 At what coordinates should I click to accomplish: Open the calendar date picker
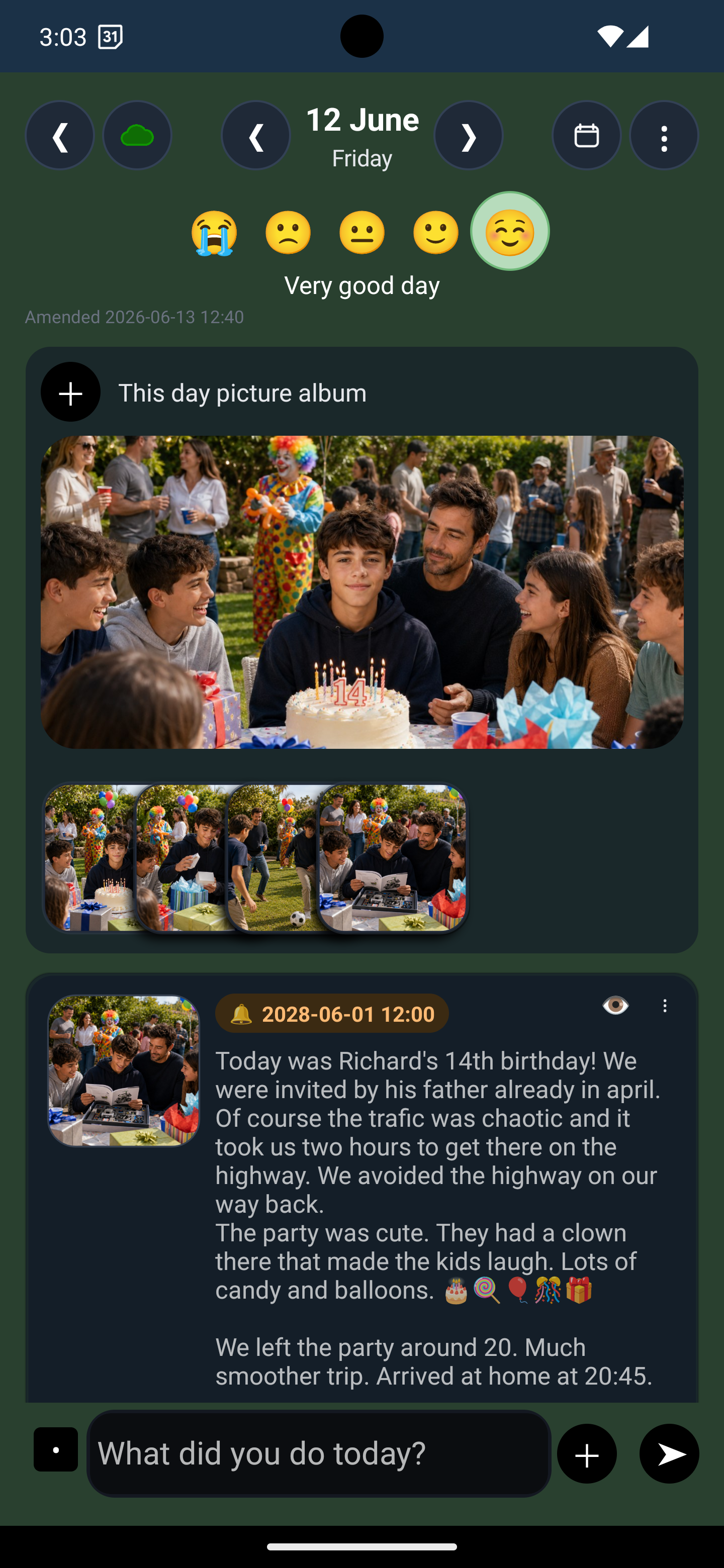(x=586, y=135)
